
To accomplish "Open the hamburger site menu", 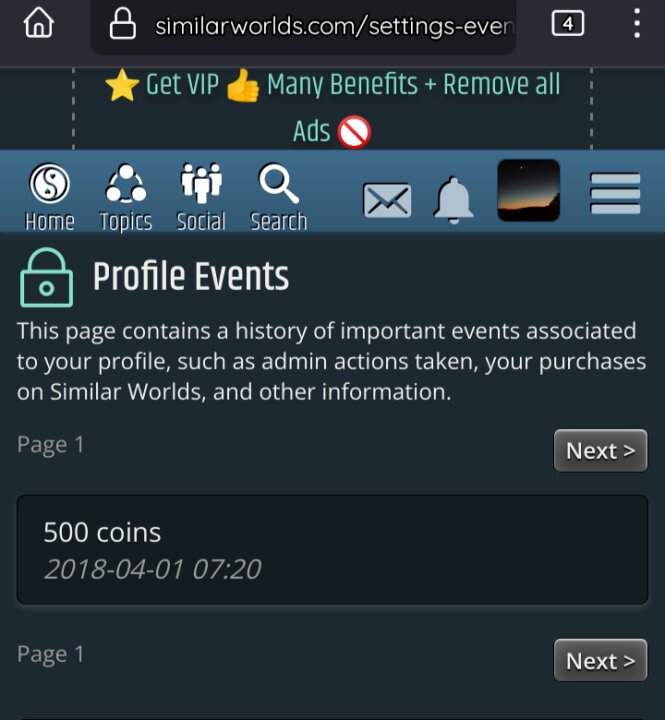I will click(x=615, y=193).
